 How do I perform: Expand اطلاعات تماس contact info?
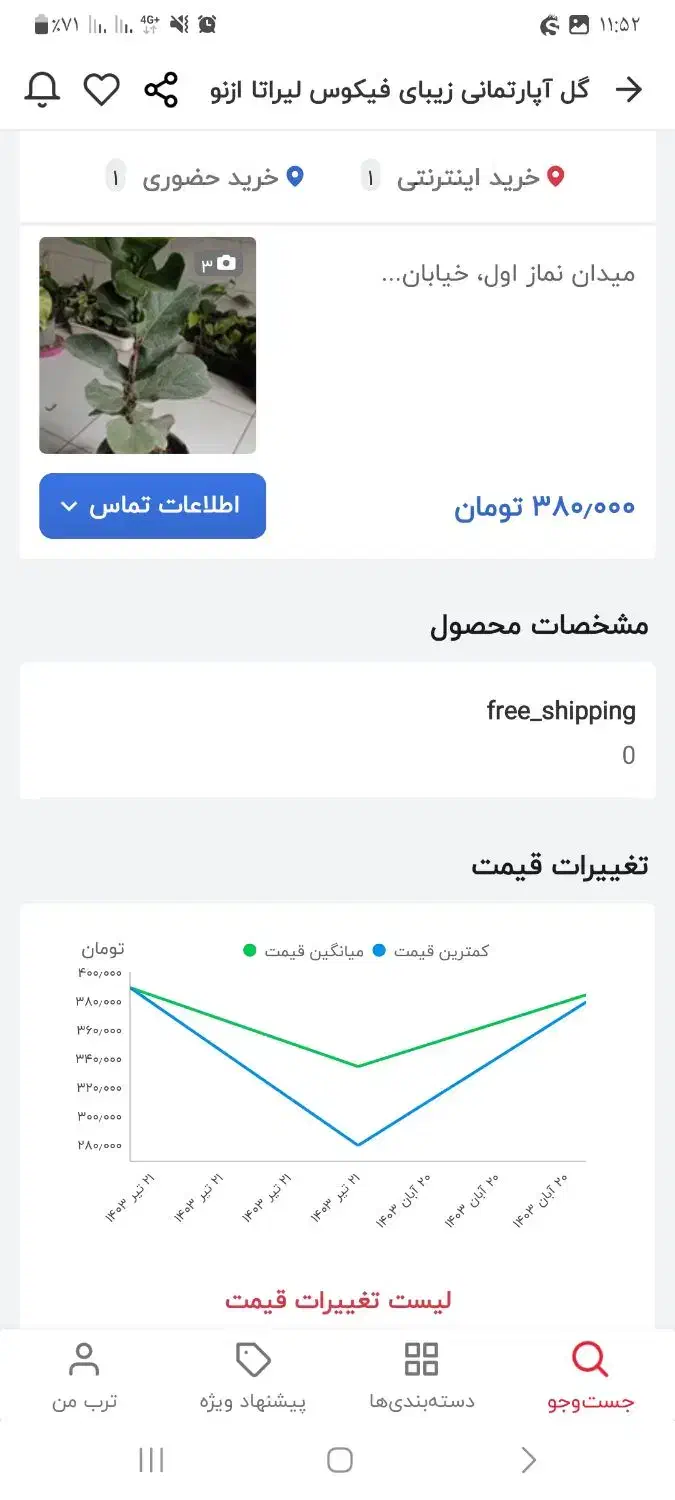click(153, 506)
